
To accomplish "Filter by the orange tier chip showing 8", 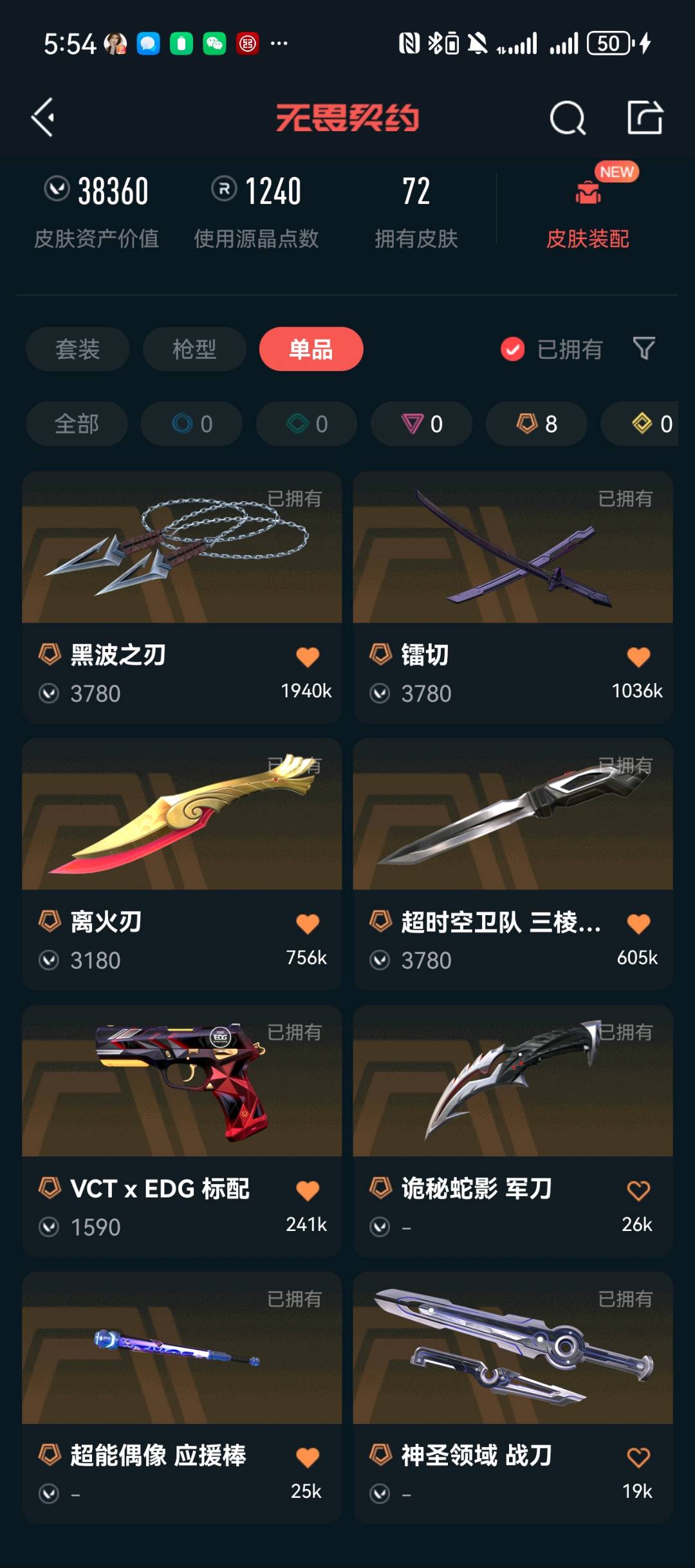I will [536, 424].
